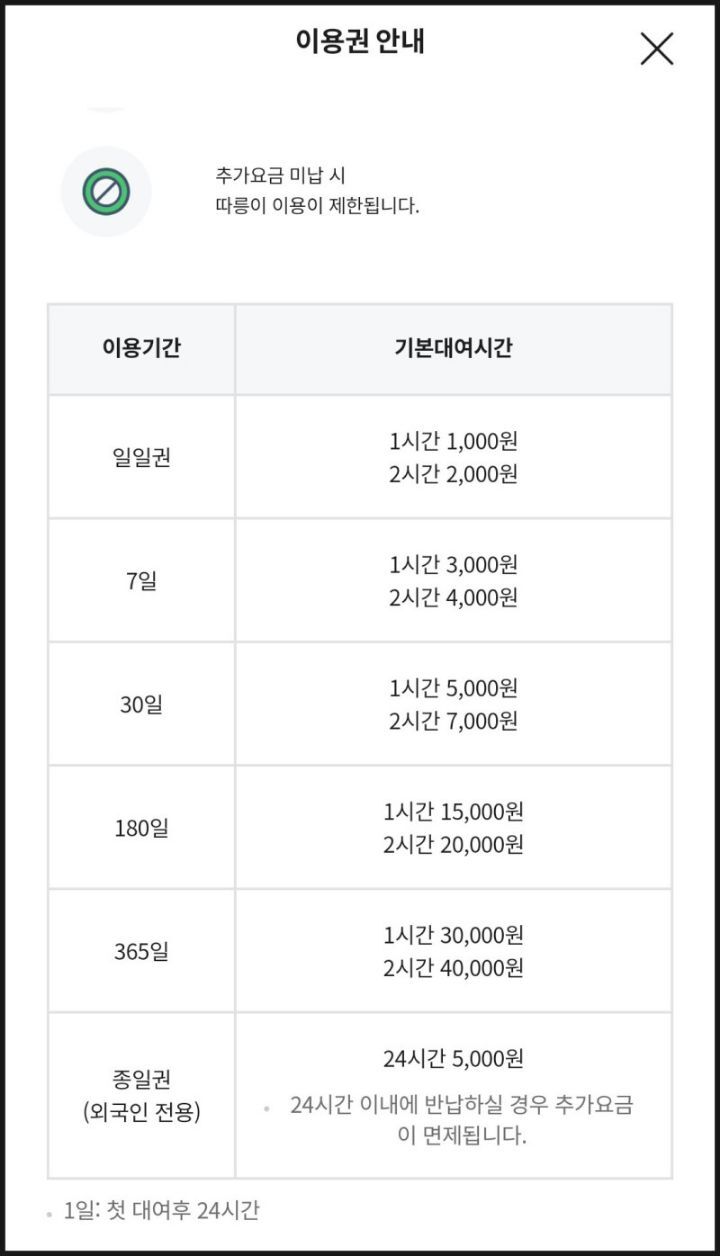Click the 기본대여시간 column header

coord(457,348)
